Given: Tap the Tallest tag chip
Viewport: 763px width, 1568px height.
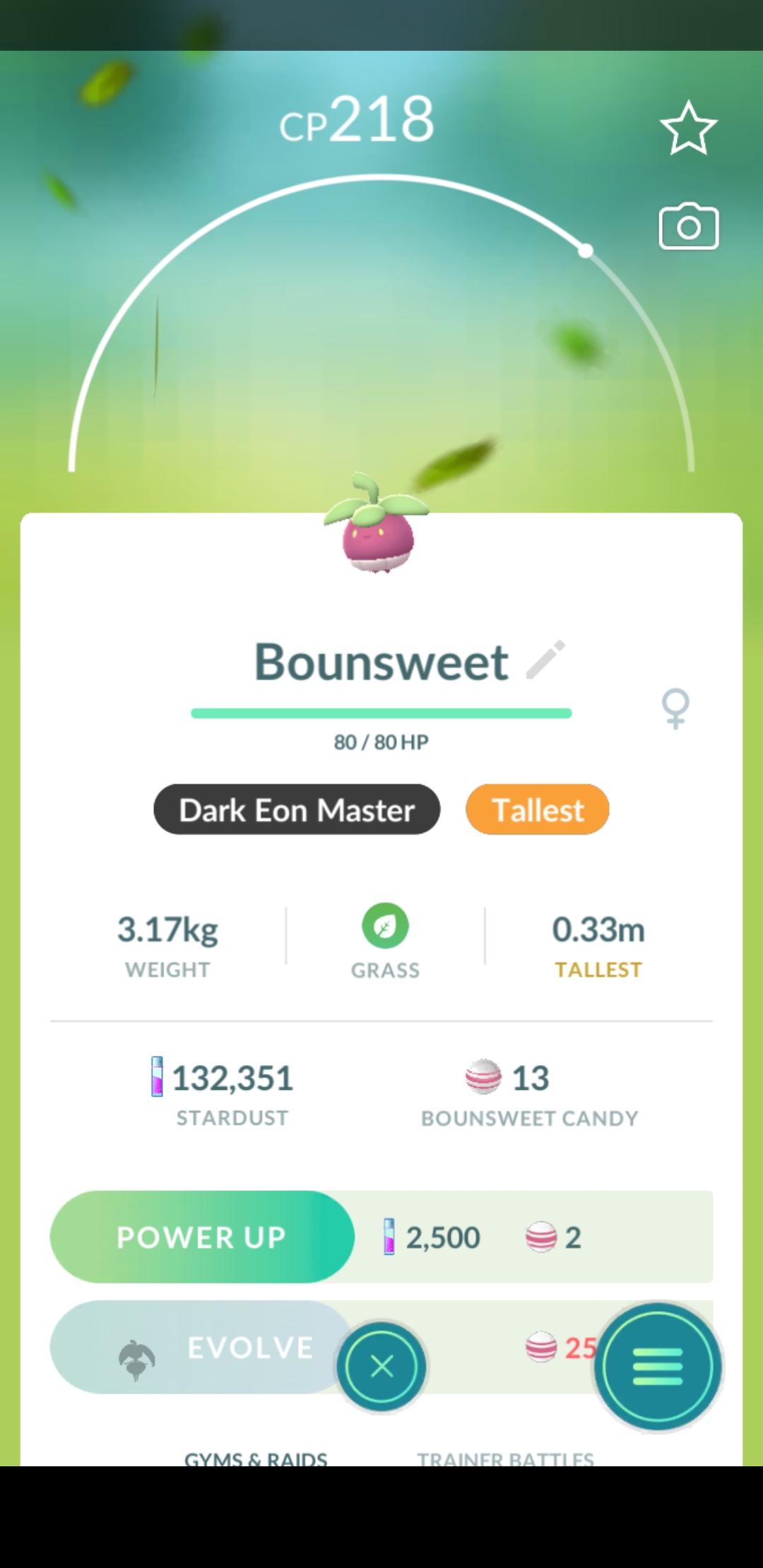Looking at the screenshot, I should click(x=537, y=809).
